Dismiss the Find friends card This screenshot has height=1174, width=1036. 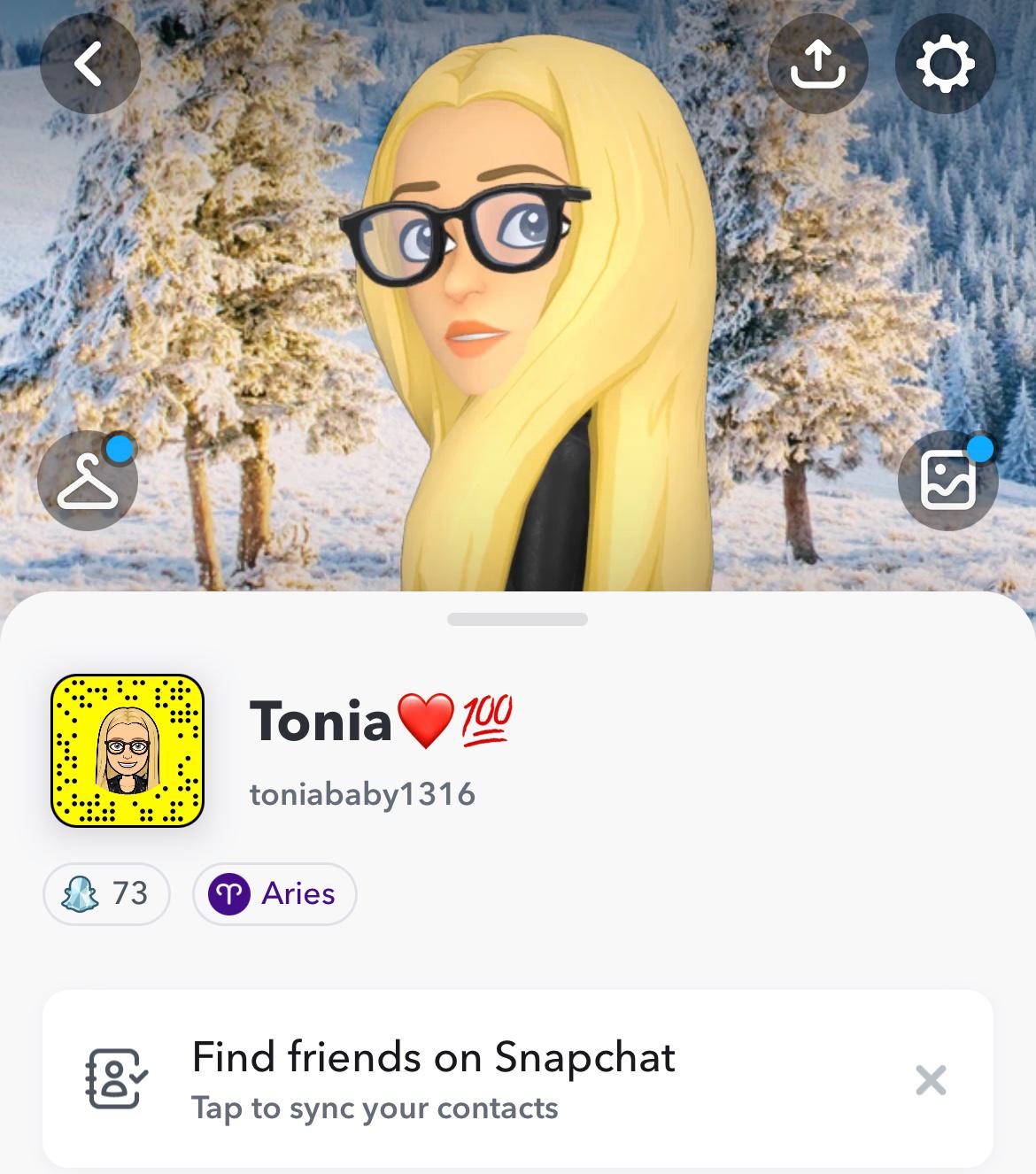coord(931,1080)
